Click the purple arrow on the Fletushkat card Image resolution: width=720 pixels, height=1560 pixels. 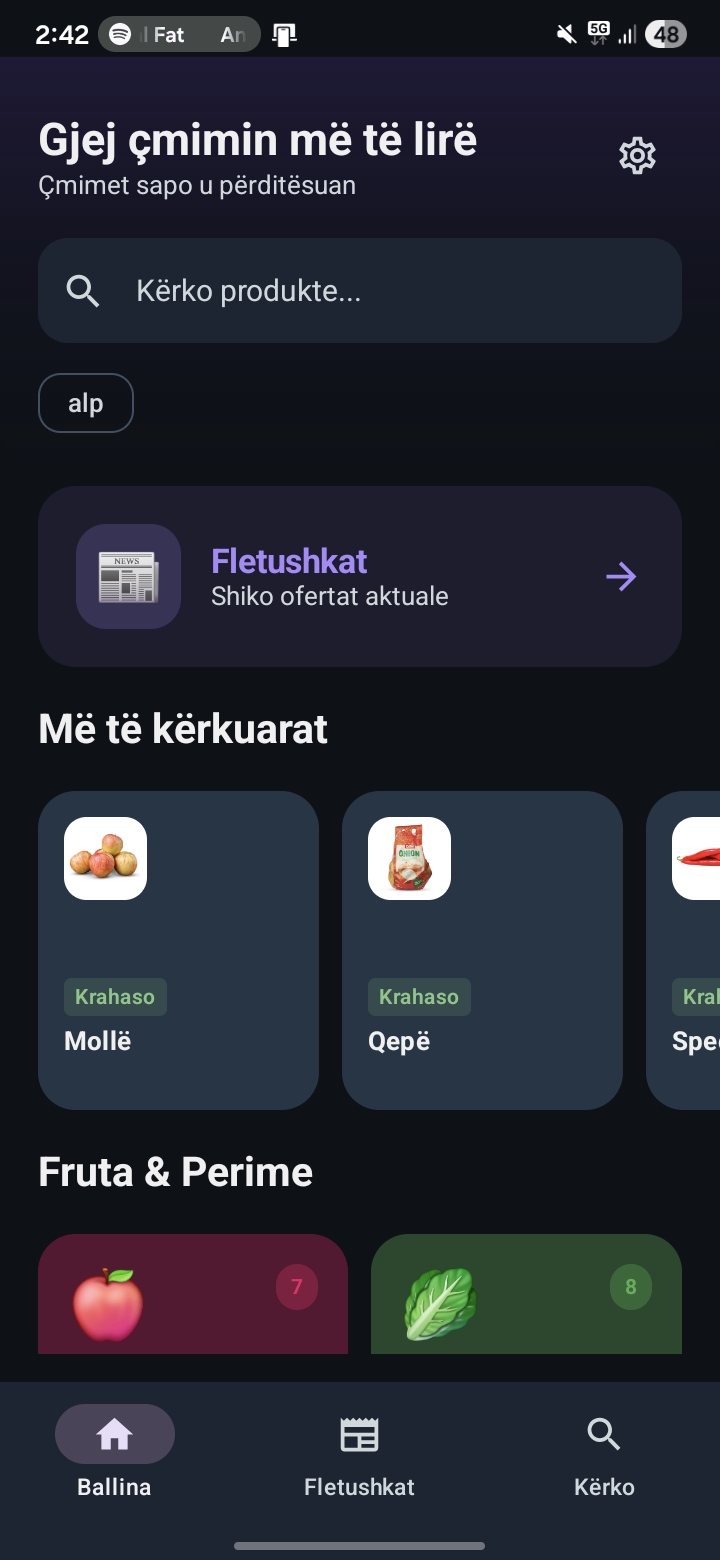pos(621,576)
